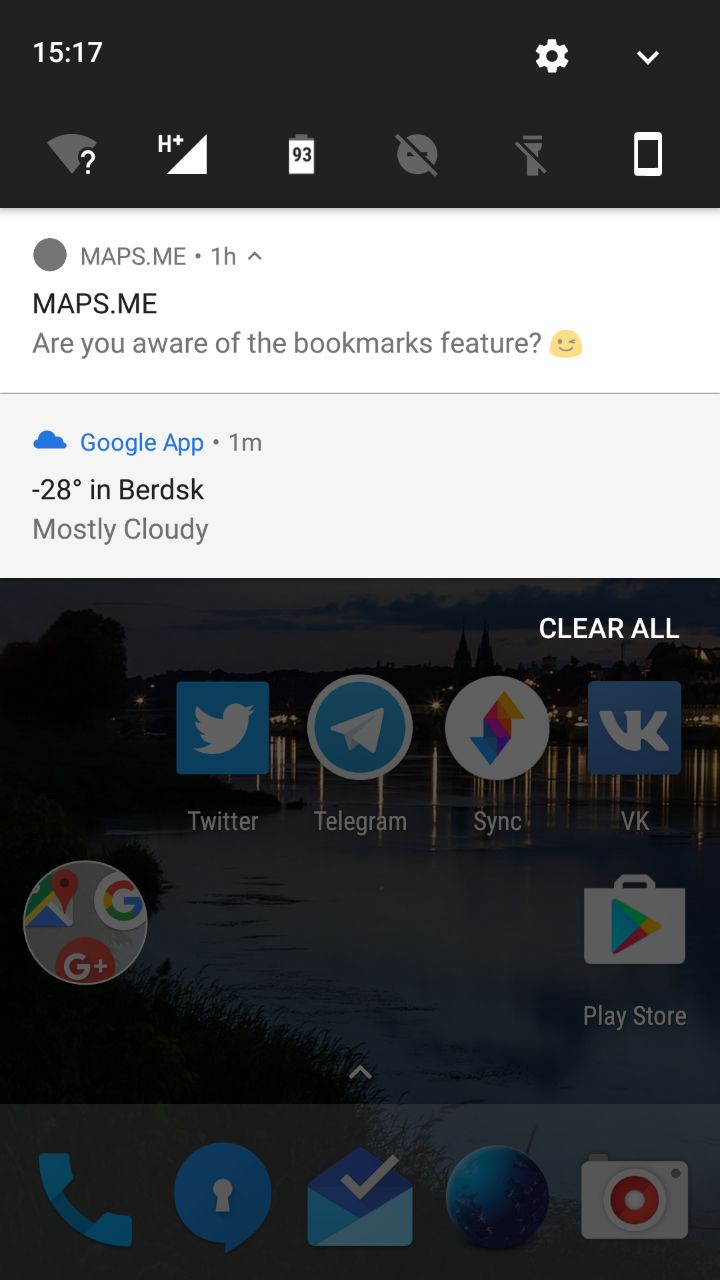Open the Play Store
720x1280 pixels.
point(635,953)
